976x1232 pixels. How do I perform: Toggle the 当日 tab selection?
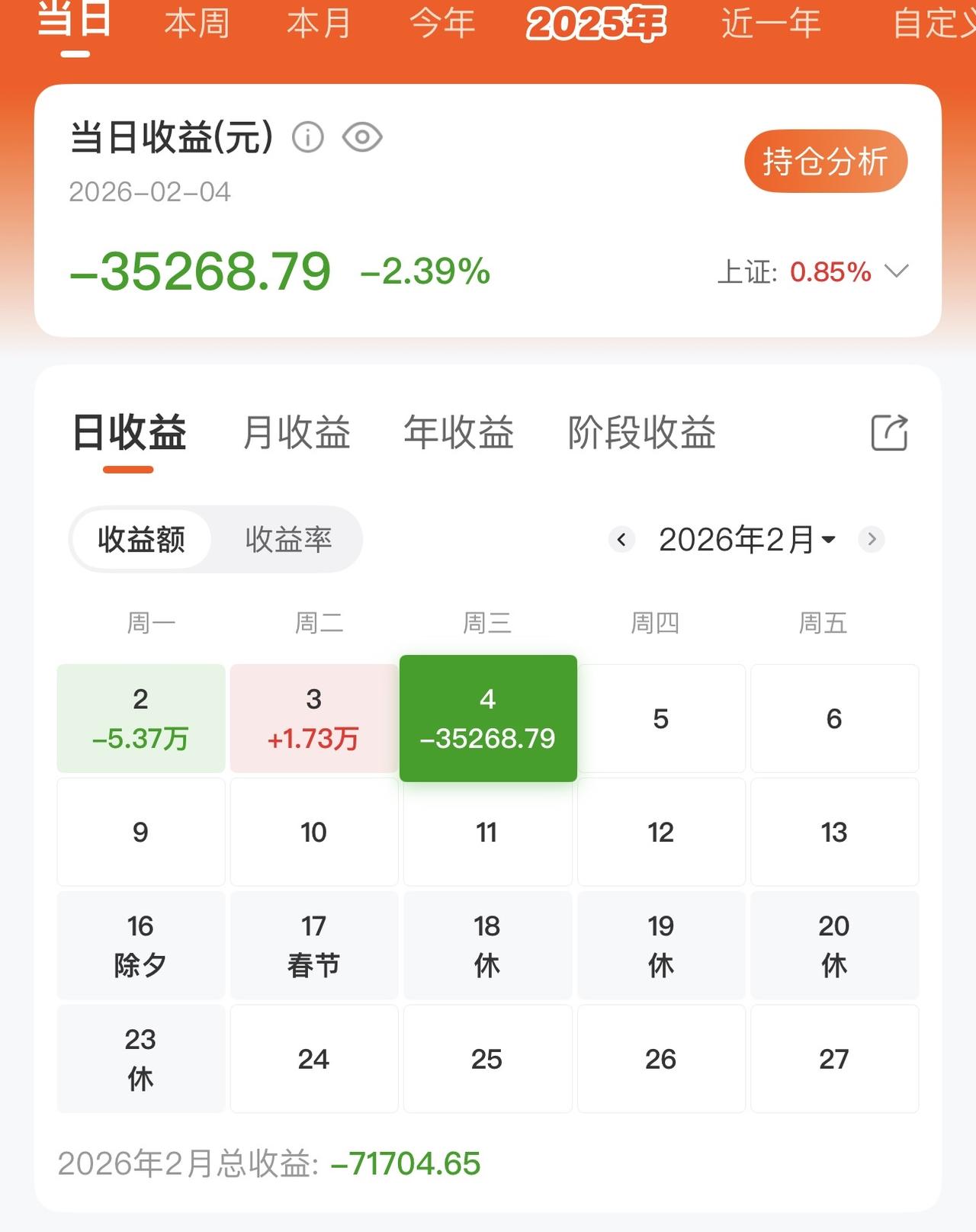[x=73, y=23]
